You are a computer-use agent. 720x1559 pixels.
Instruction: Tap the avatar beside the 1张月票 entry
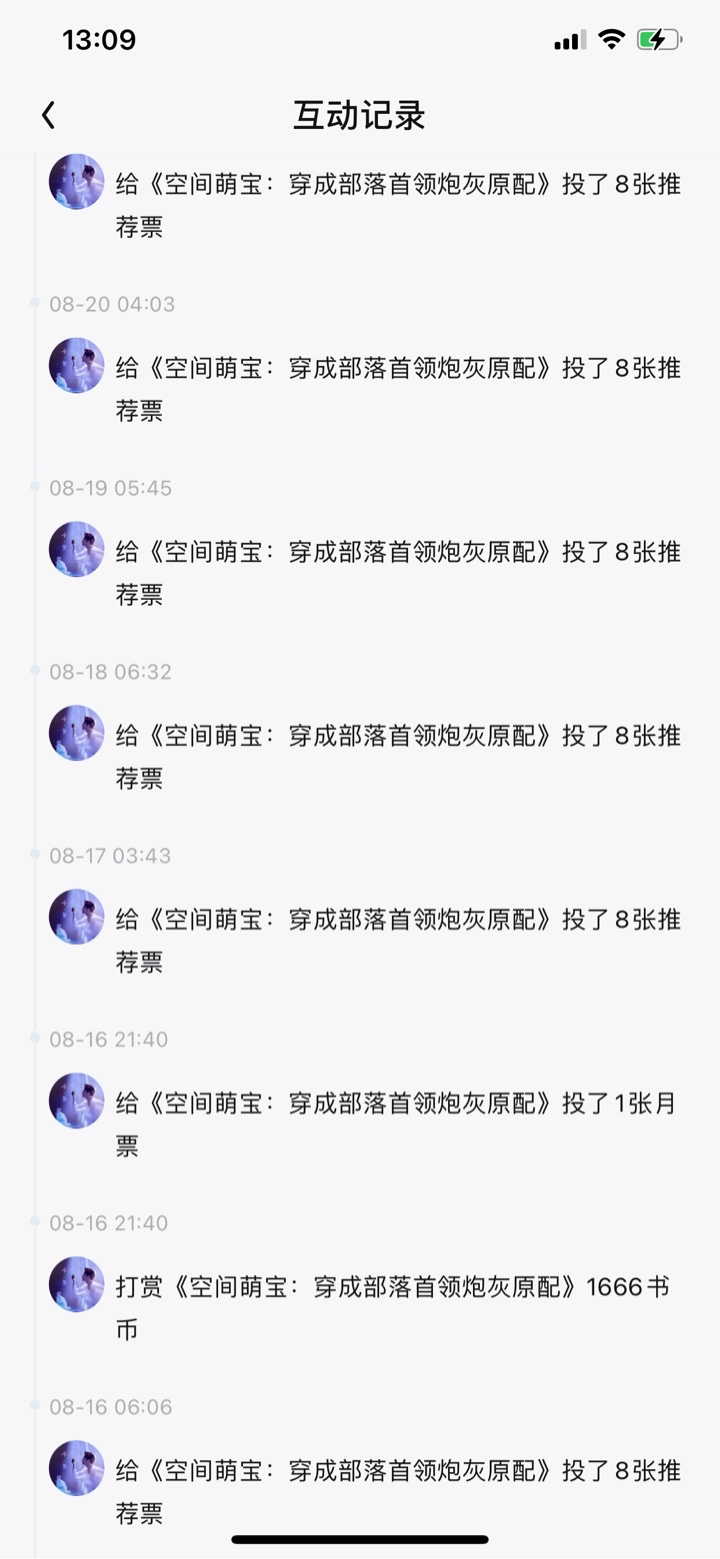77,1101
